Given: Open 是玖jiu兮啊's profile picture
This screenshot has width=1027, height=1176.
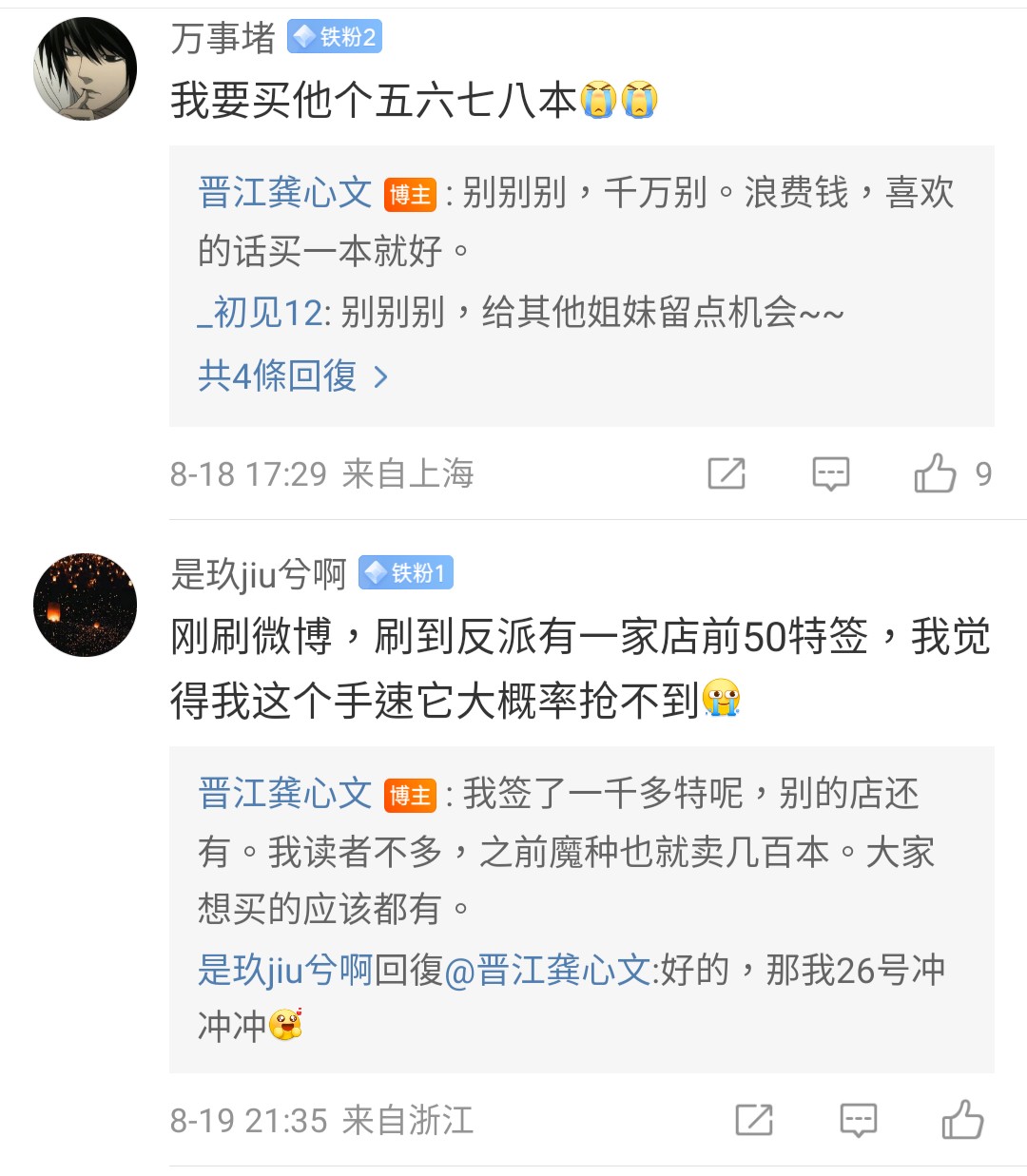Looking at the screenshot, I should point(85,605).
